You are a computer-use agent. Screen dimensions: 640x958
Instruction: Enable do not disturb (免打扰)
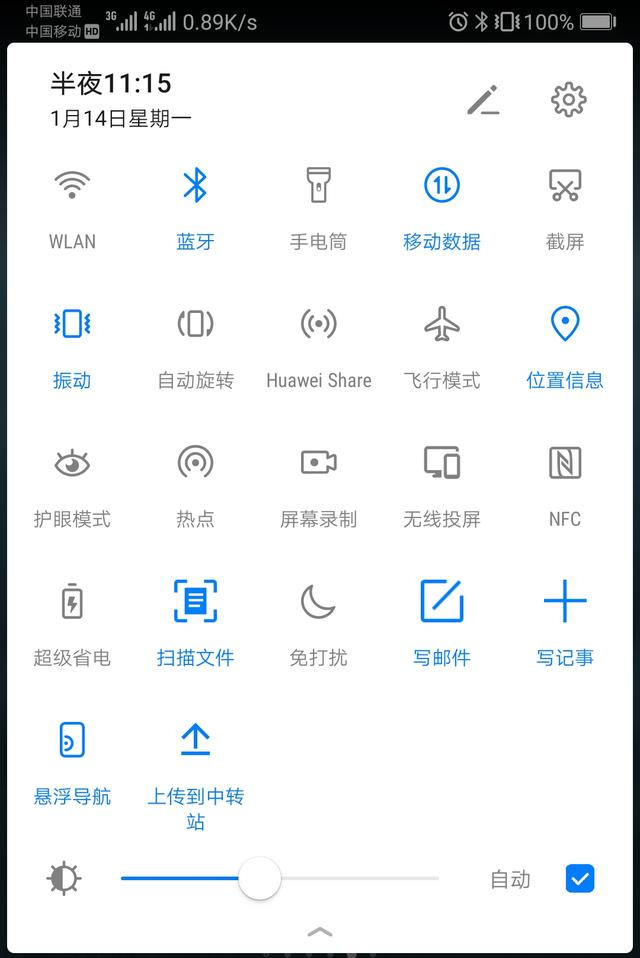[x=318, y=602]
